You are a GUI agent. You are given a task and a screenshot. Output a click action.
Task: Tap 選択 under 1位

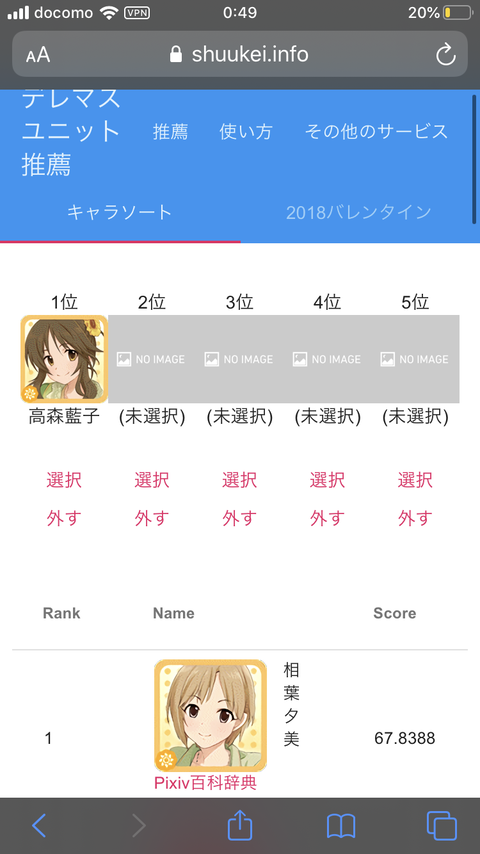tap(64, 480)
